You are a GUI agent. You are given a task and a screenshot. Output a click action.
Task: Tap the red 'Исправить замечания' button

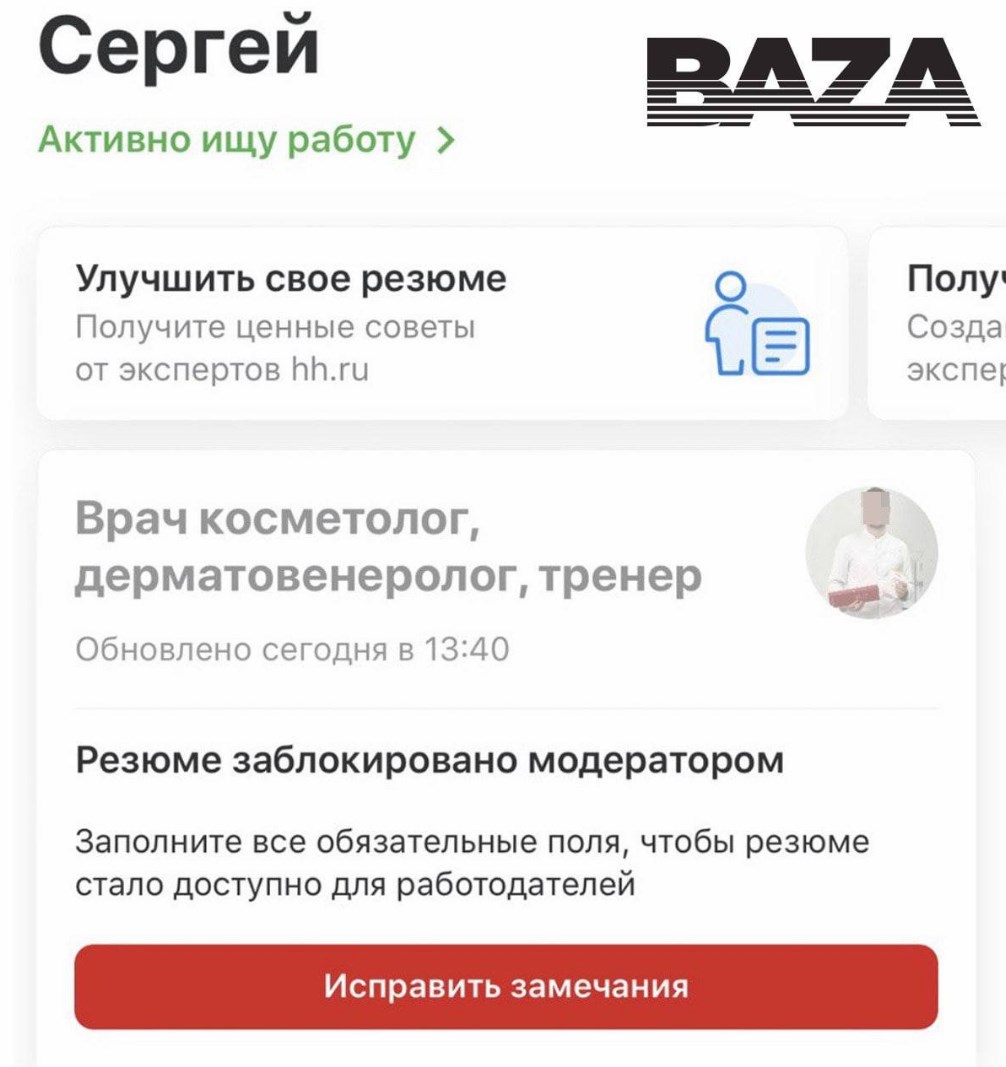pyautogui.click(x=506, y=986)
